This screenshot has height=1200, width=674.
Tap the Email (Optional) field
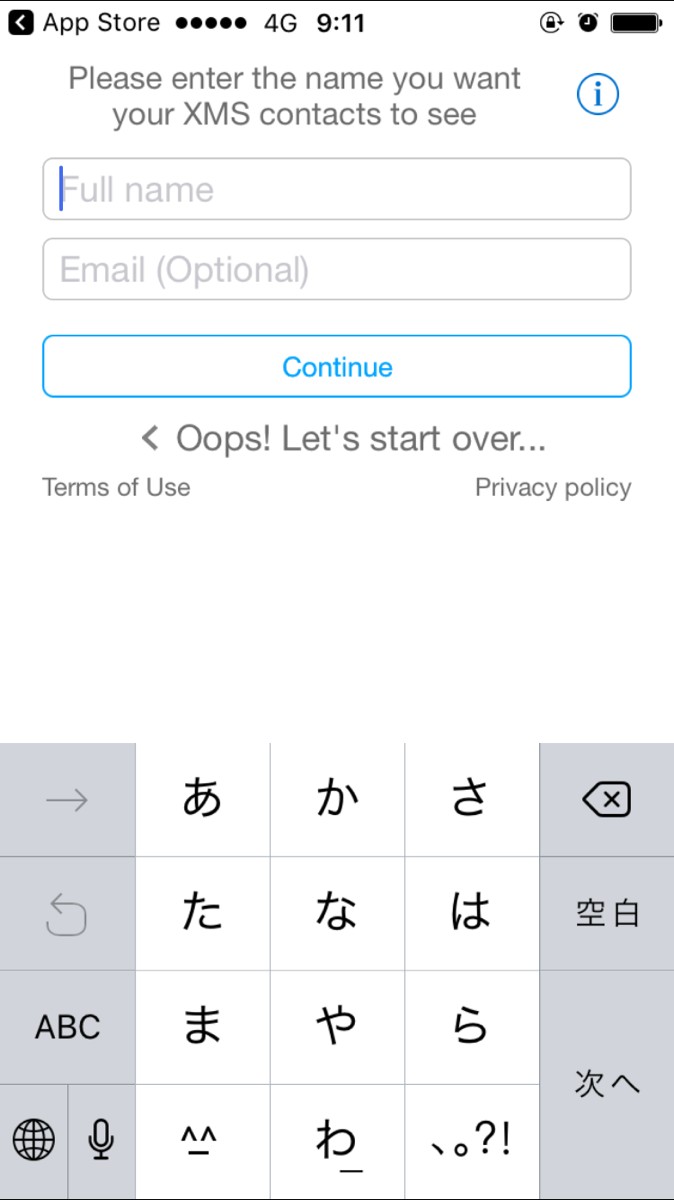coord(336,269)
